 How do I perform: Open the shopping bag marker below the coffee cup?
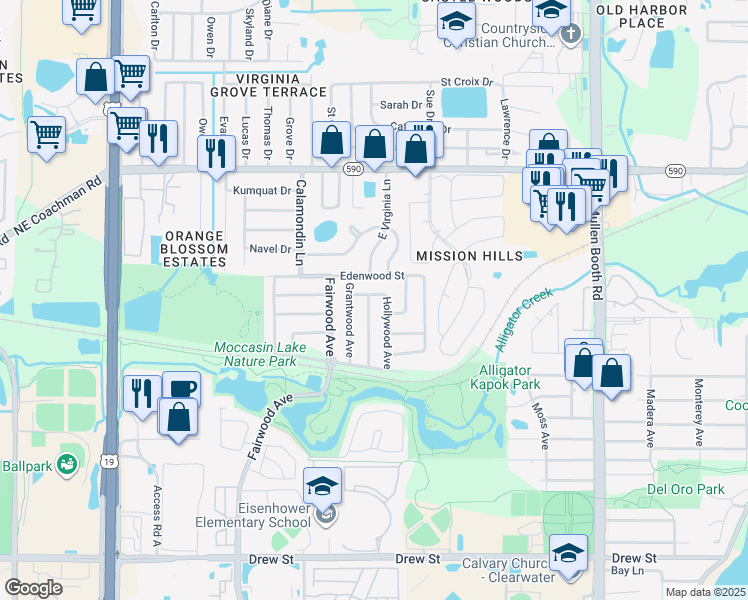point(178,417)
